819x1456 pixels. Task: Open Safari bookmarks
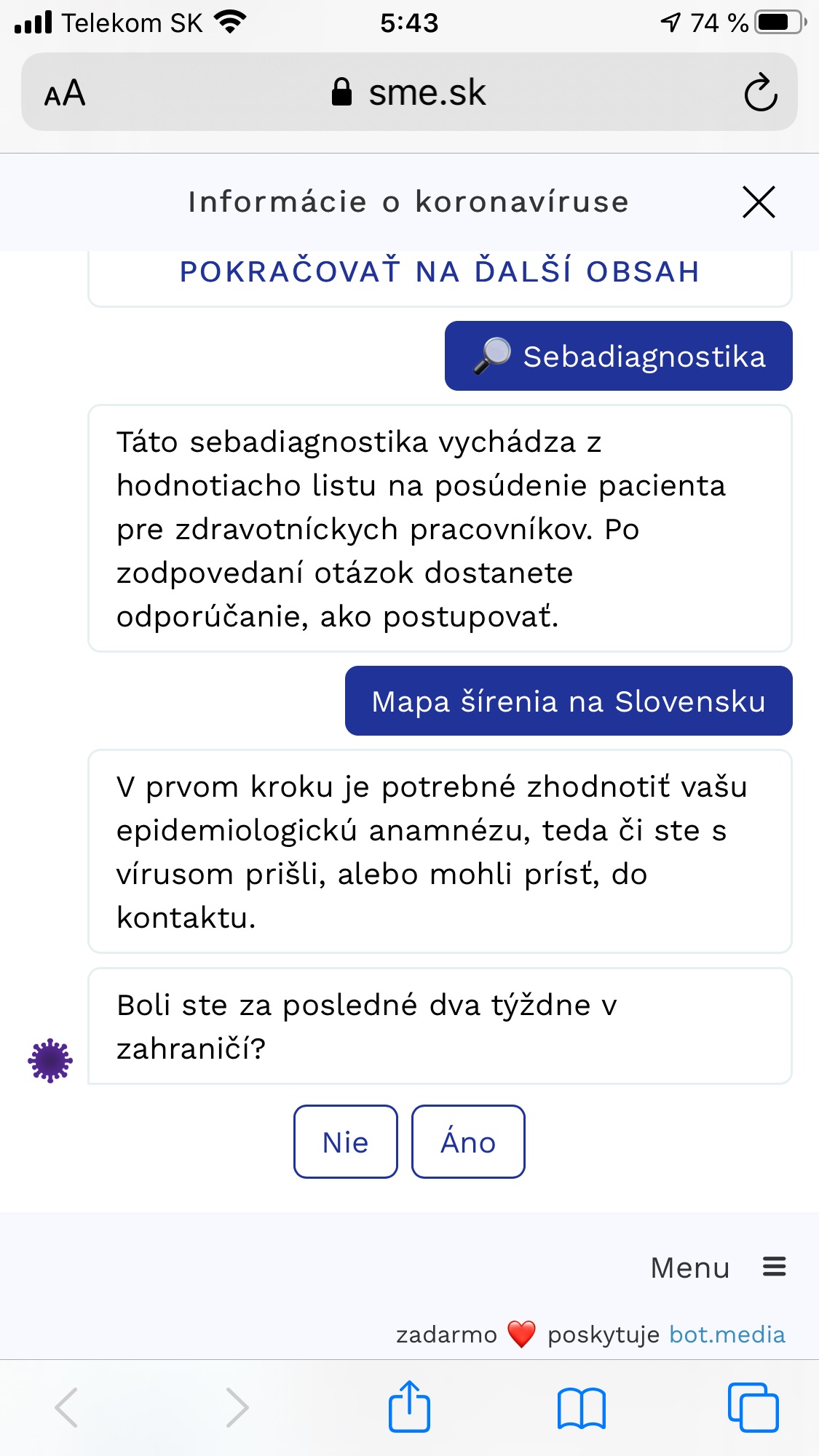coord(581,1407)
